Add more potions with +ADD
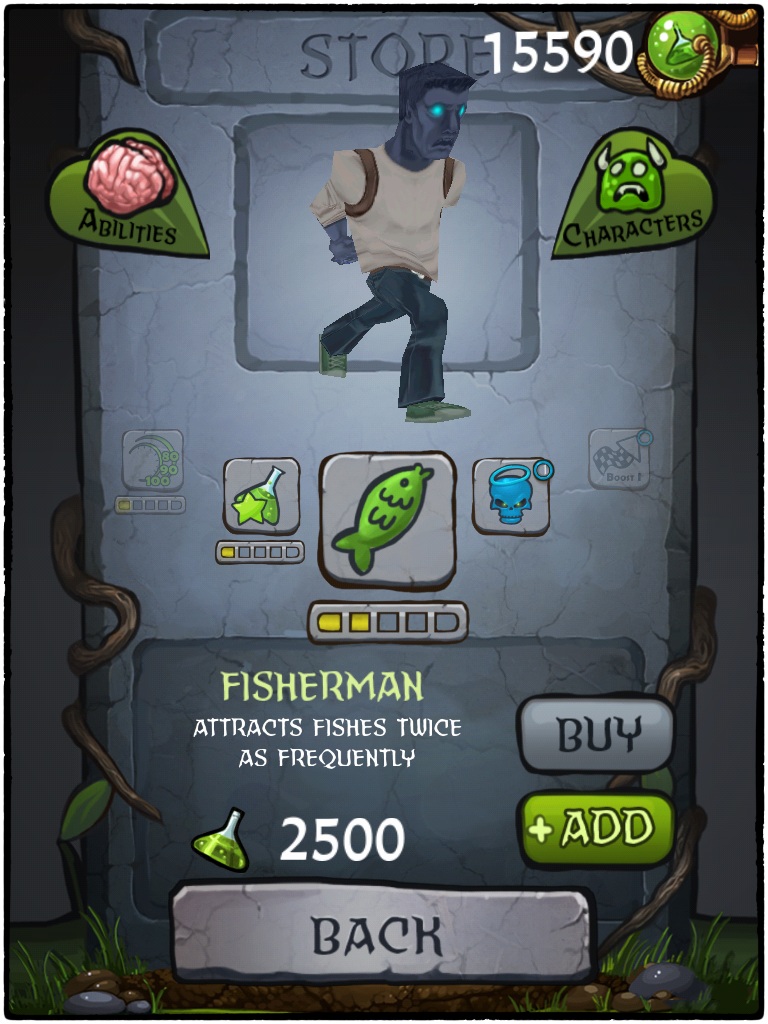The width and height of the screenshot is (768, 1024). coord(597,828)
